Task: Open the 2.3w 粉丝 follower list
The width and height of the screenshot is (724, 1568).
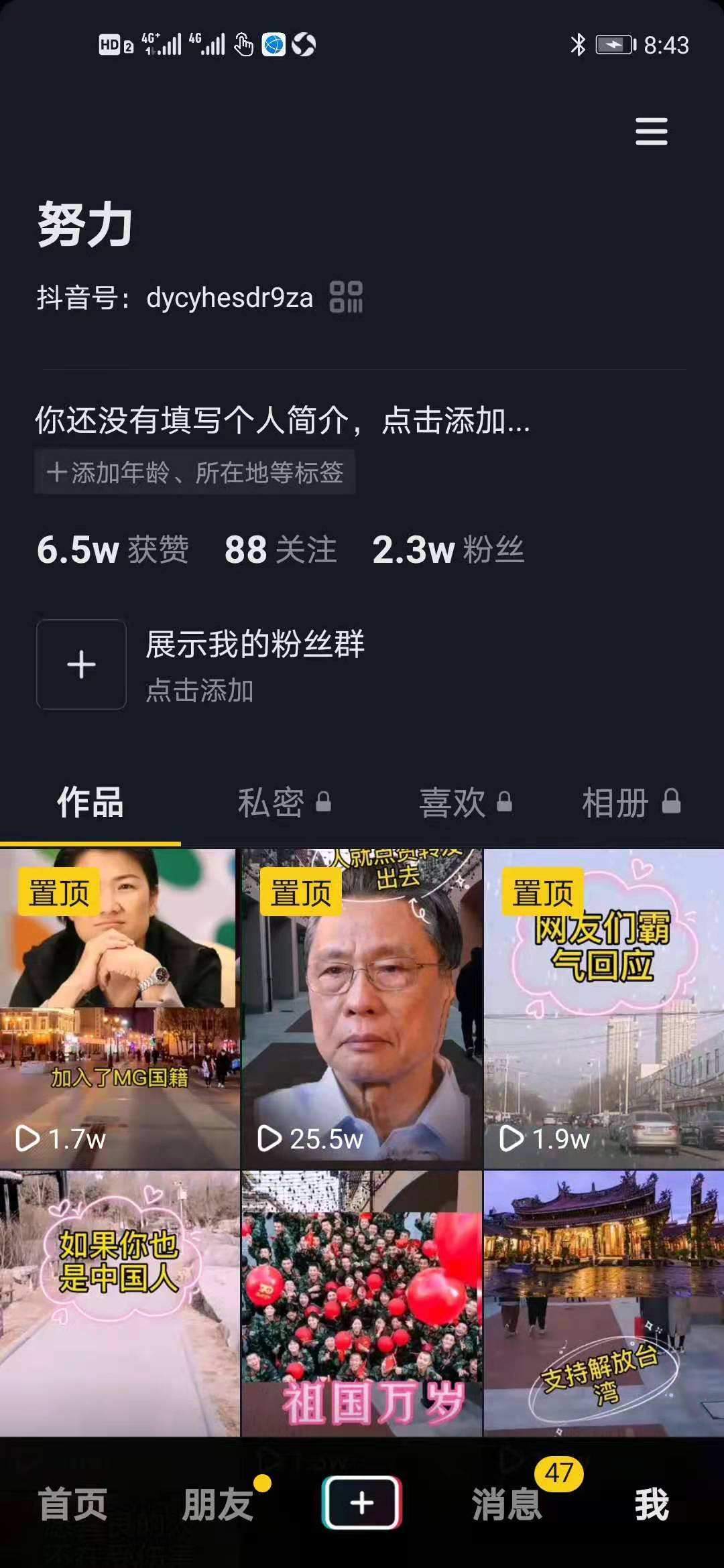Action: [448, 551]
